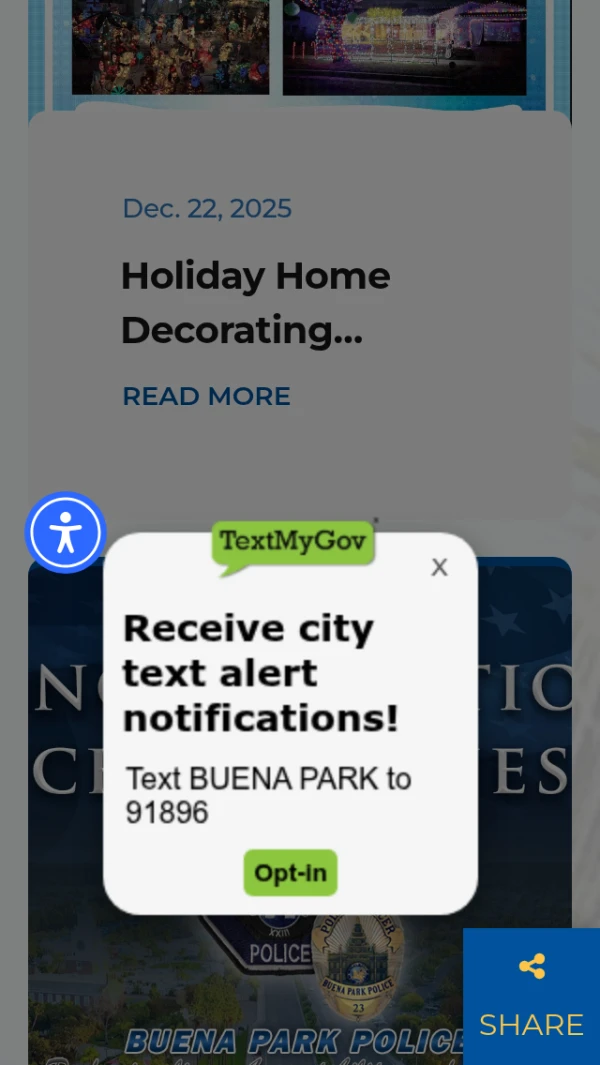This screenshot has width=600, height=1065.
Task: Tap the Opt-in button
Action: tap(290, 873)
